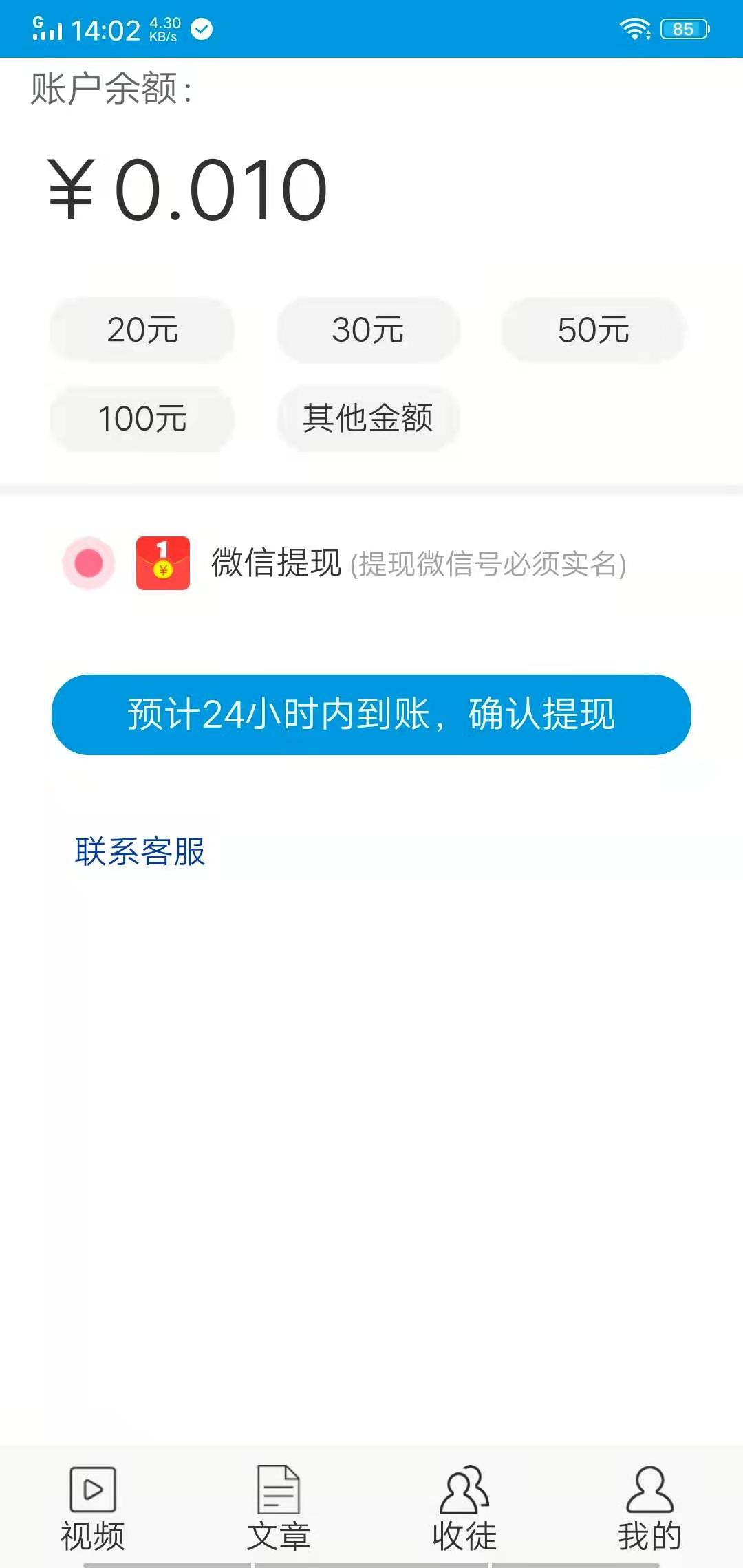This screenshot has width=743, height=1568.
Task: Switch to the 文章 tab
Action: 279,1510
